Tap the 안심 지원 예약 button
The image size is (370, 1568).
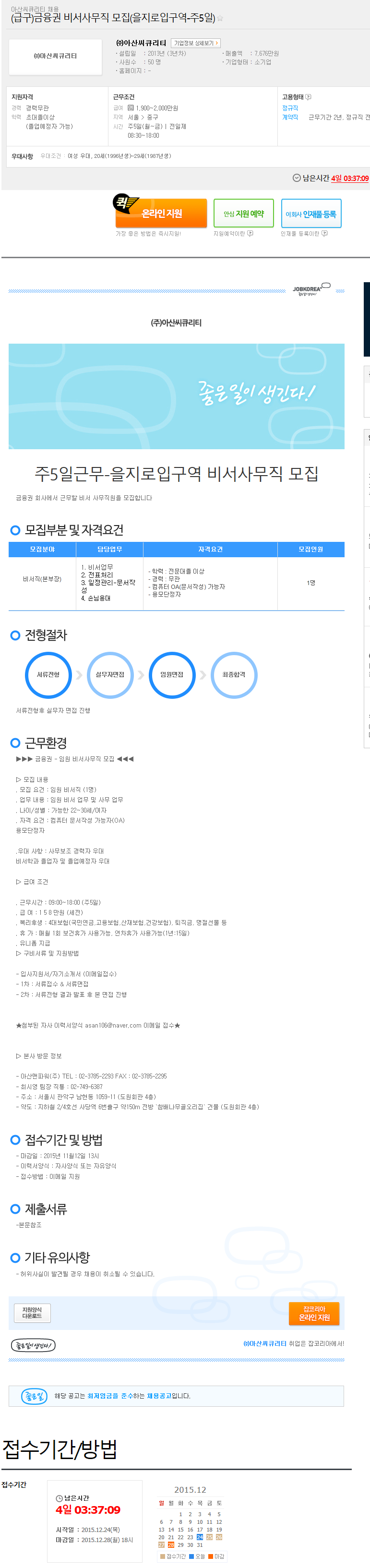243,214
